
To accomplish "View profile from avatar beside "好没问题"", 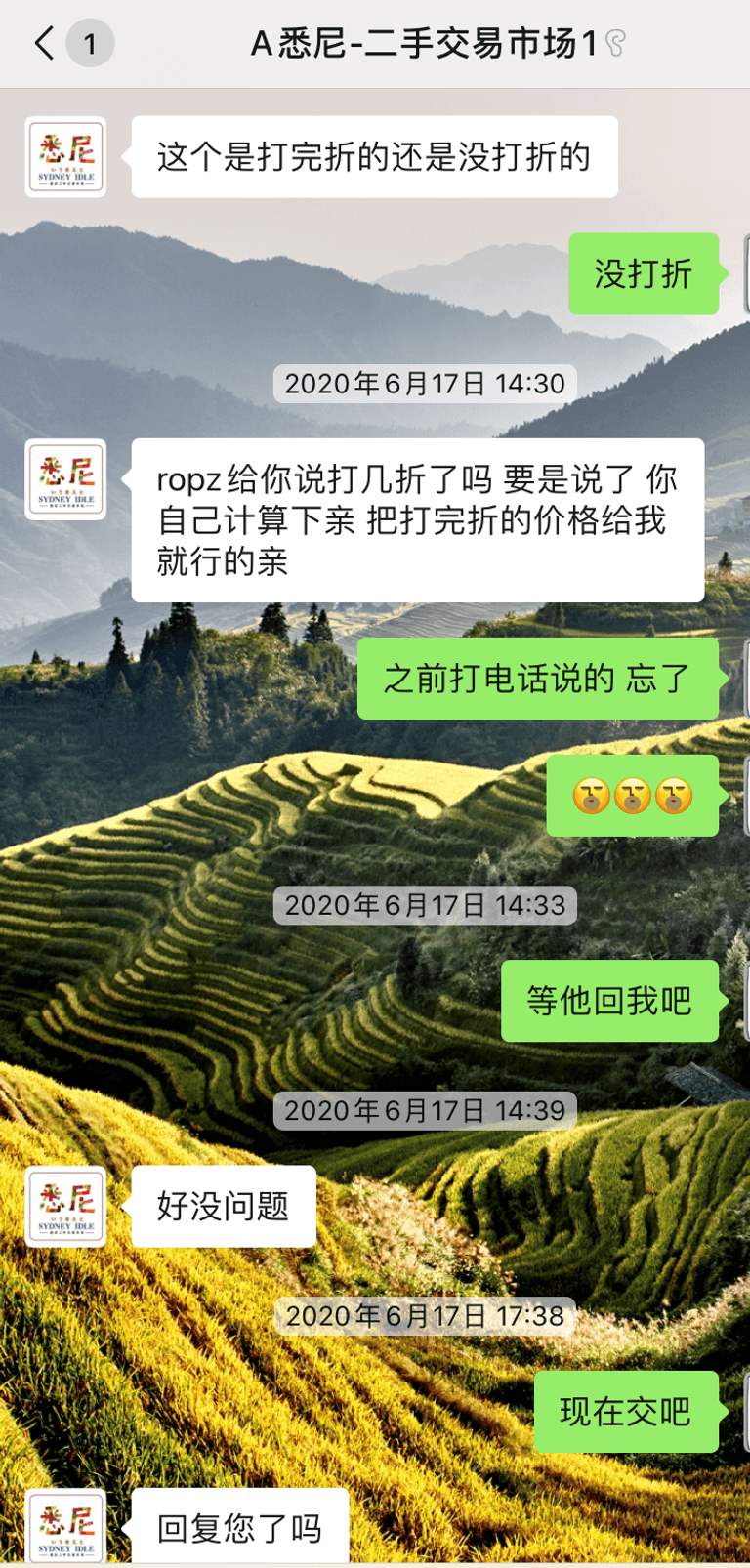I will tap(65, 1207).
